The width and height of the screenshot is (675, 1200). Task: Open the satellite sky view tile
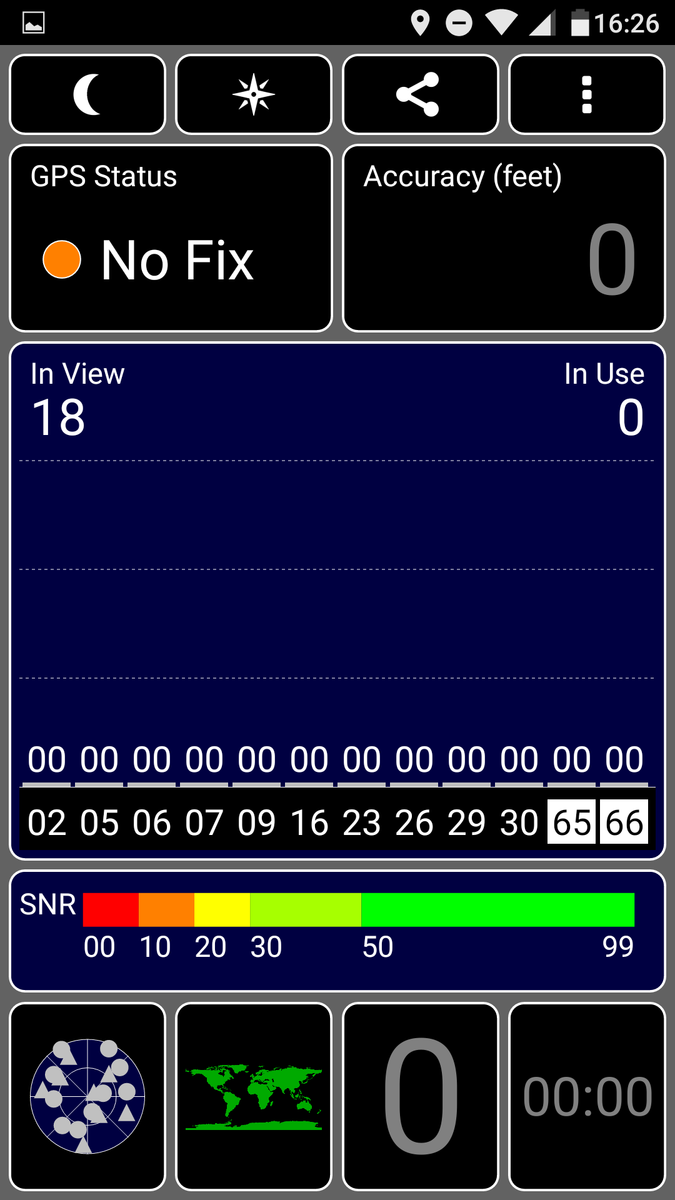(88, 1097)
